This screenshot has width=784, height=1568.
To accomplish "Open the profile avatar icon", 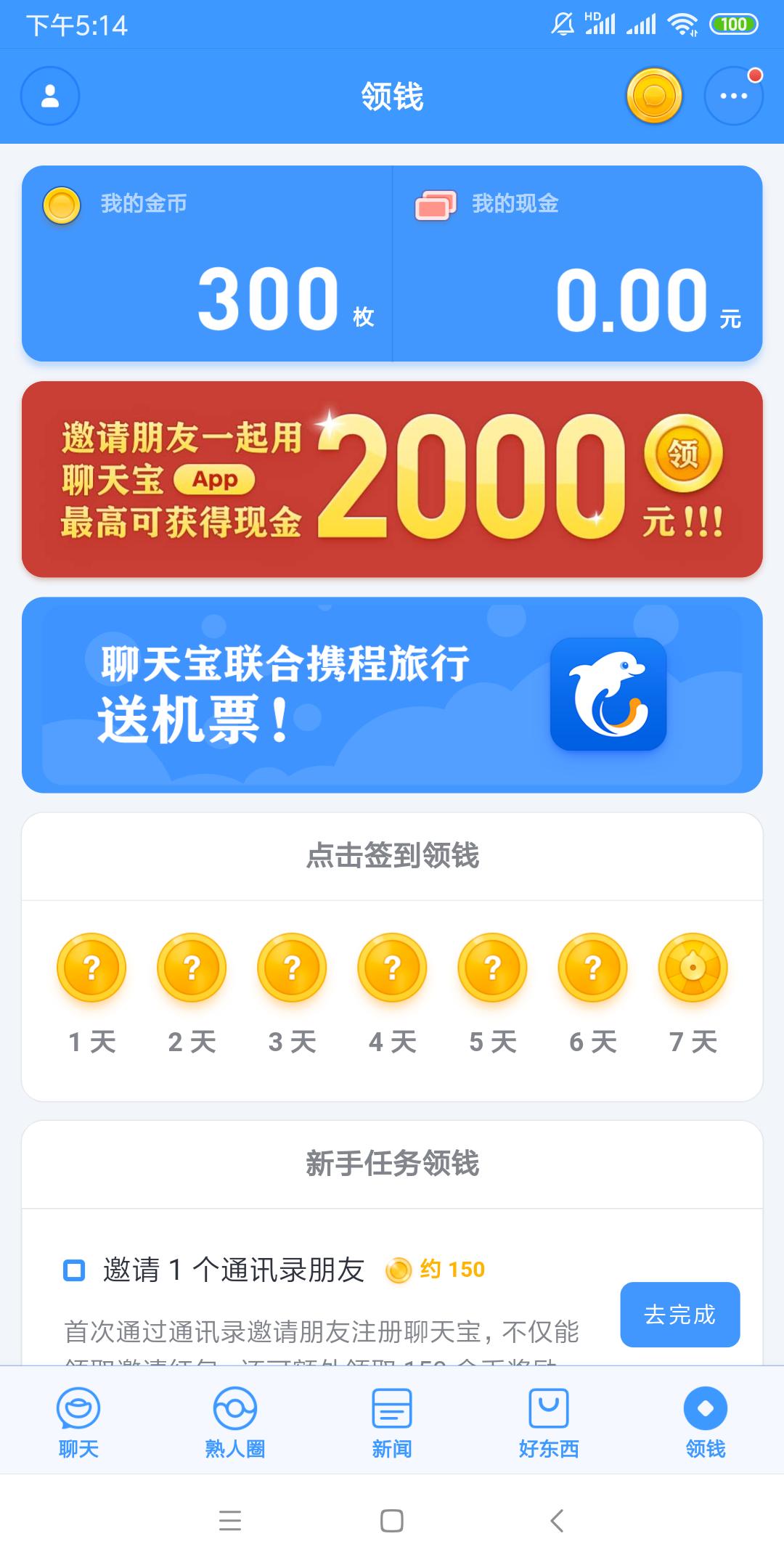I will [x=49, y=97].
